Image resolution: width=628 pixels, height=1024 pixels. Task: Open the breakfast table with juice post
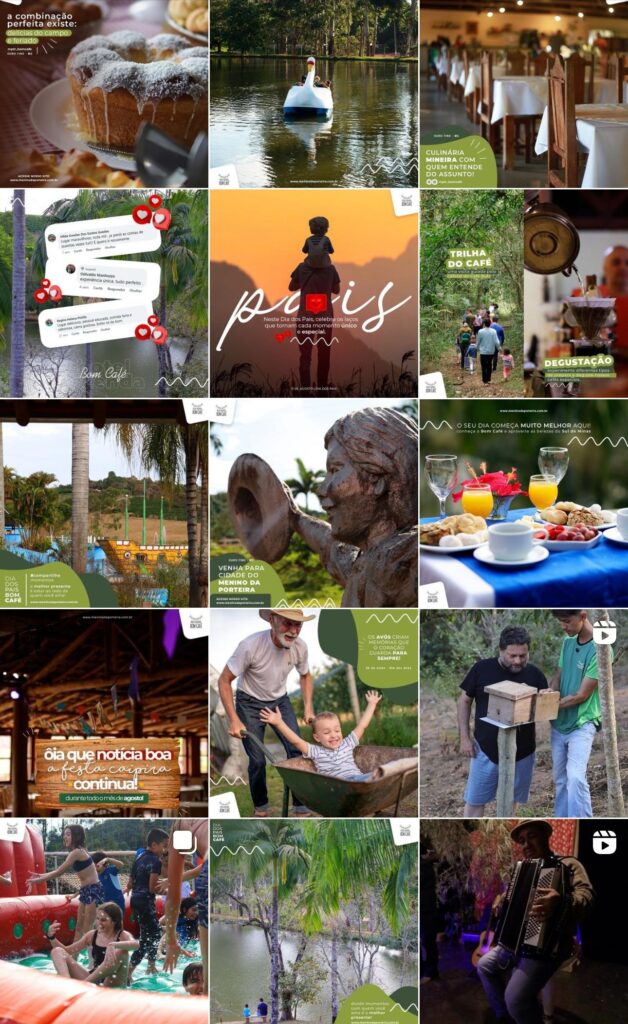click(x=524, y=504)
